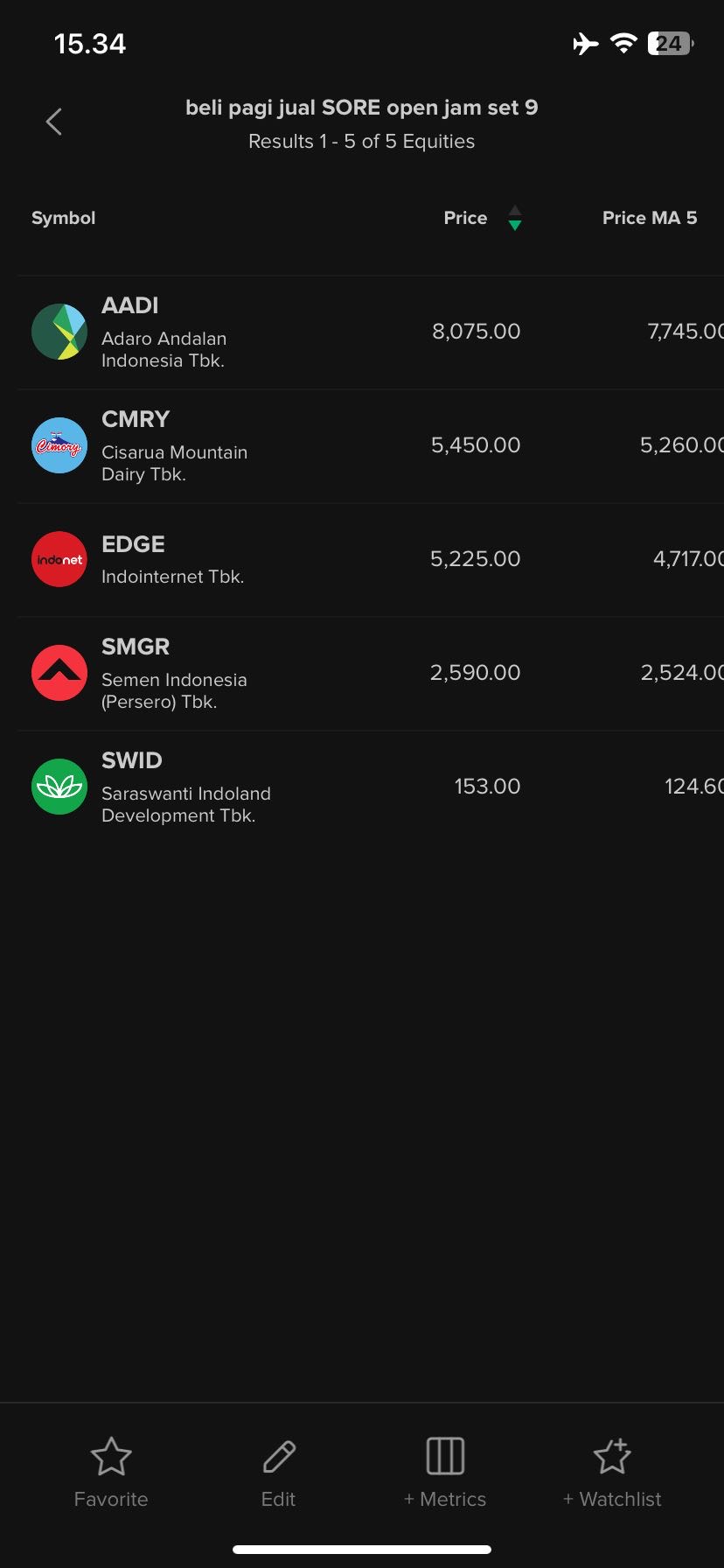
Task: Mark this screener as Favorite
Action: (x=111, y=1472)
